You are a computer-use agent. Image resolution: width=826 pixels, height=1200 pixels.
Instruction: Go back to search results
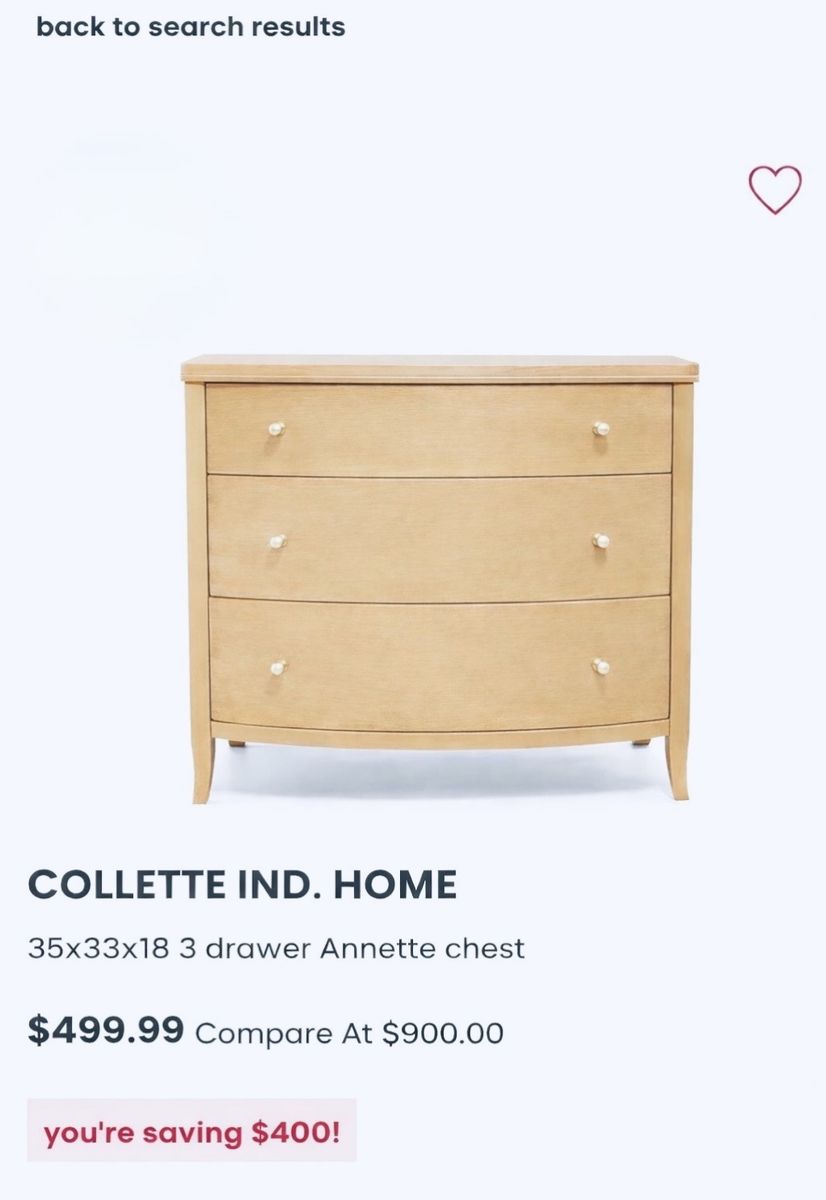pos(191,27)
